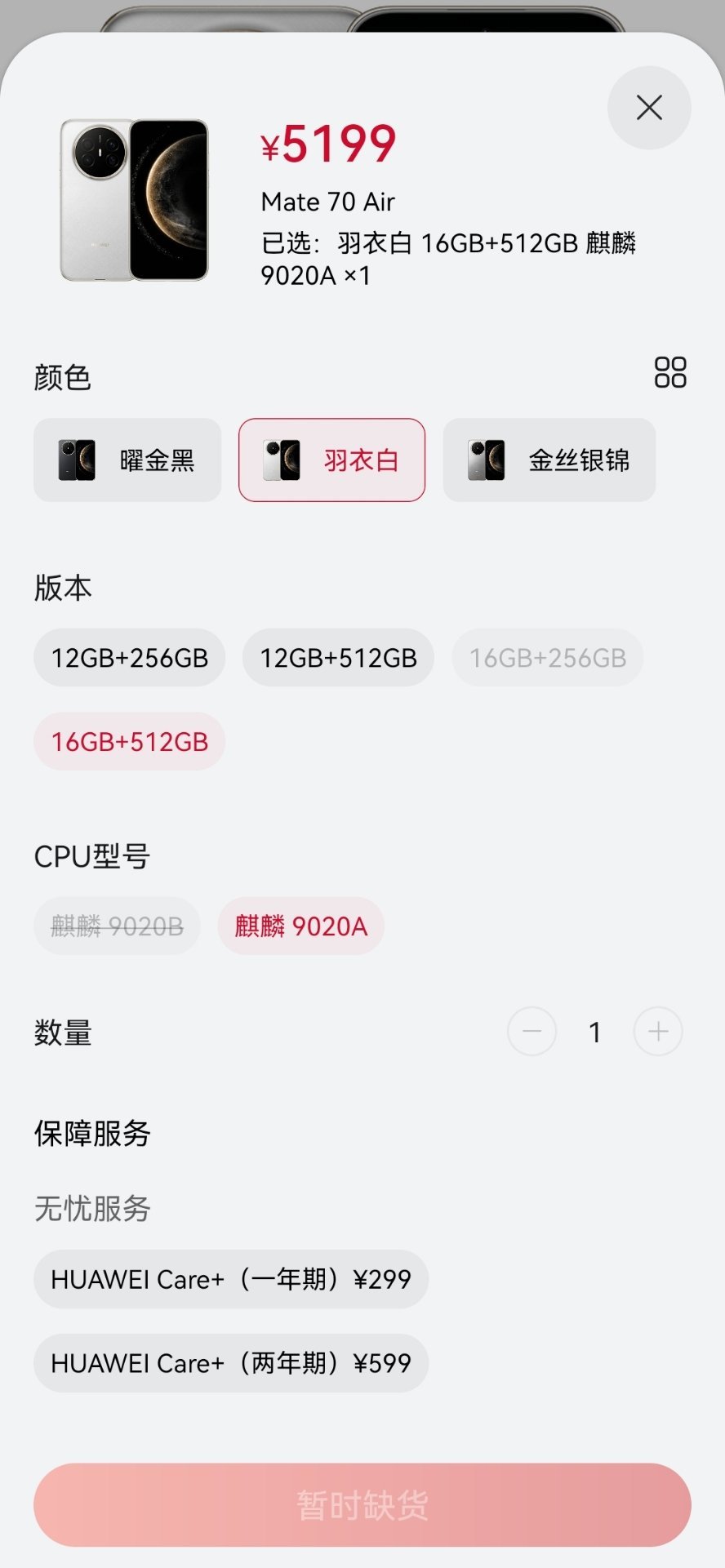
Task: Choose HUAWEI Care+ one-year service at ¥299
Action: 231,1279
